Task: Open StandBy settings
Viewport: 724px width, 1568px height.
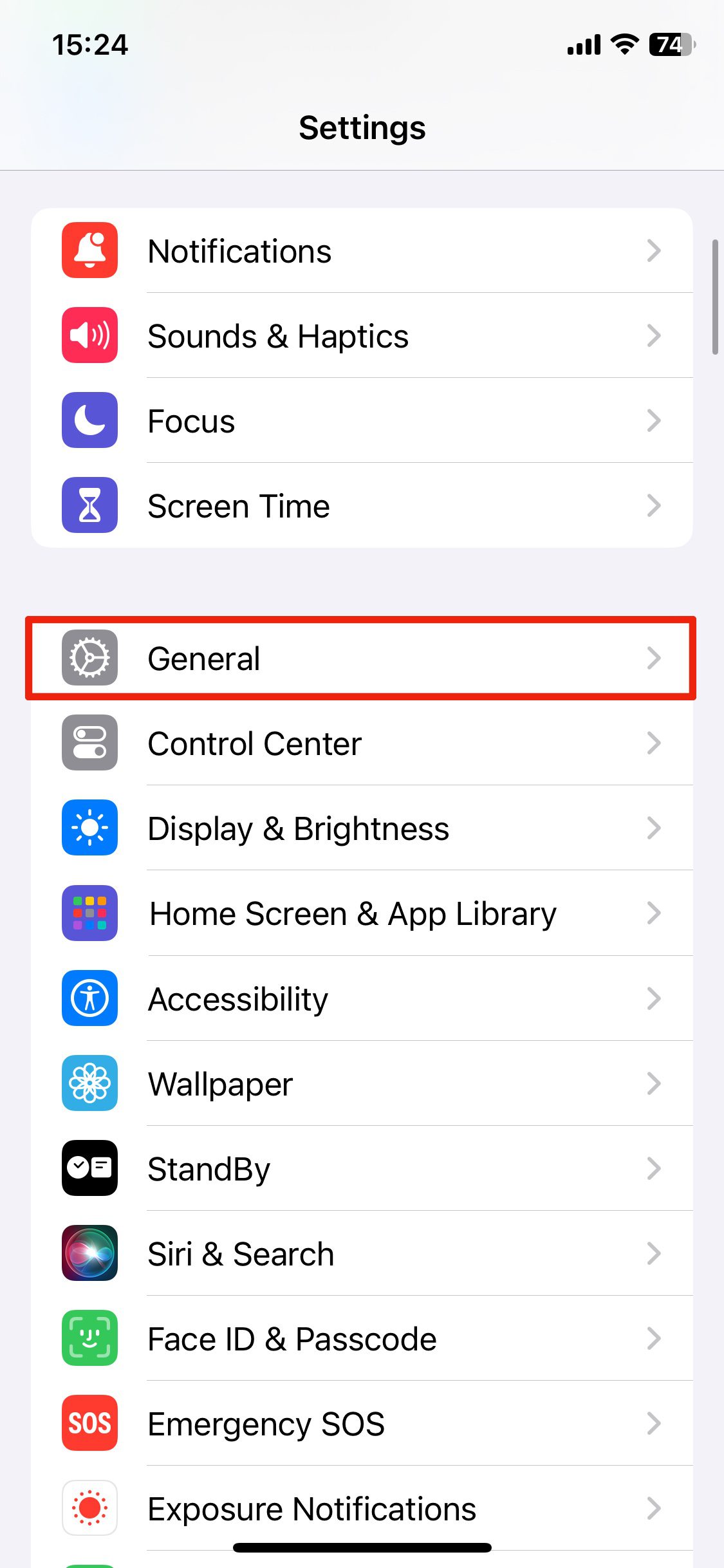Action: (x=362, y=1168)
